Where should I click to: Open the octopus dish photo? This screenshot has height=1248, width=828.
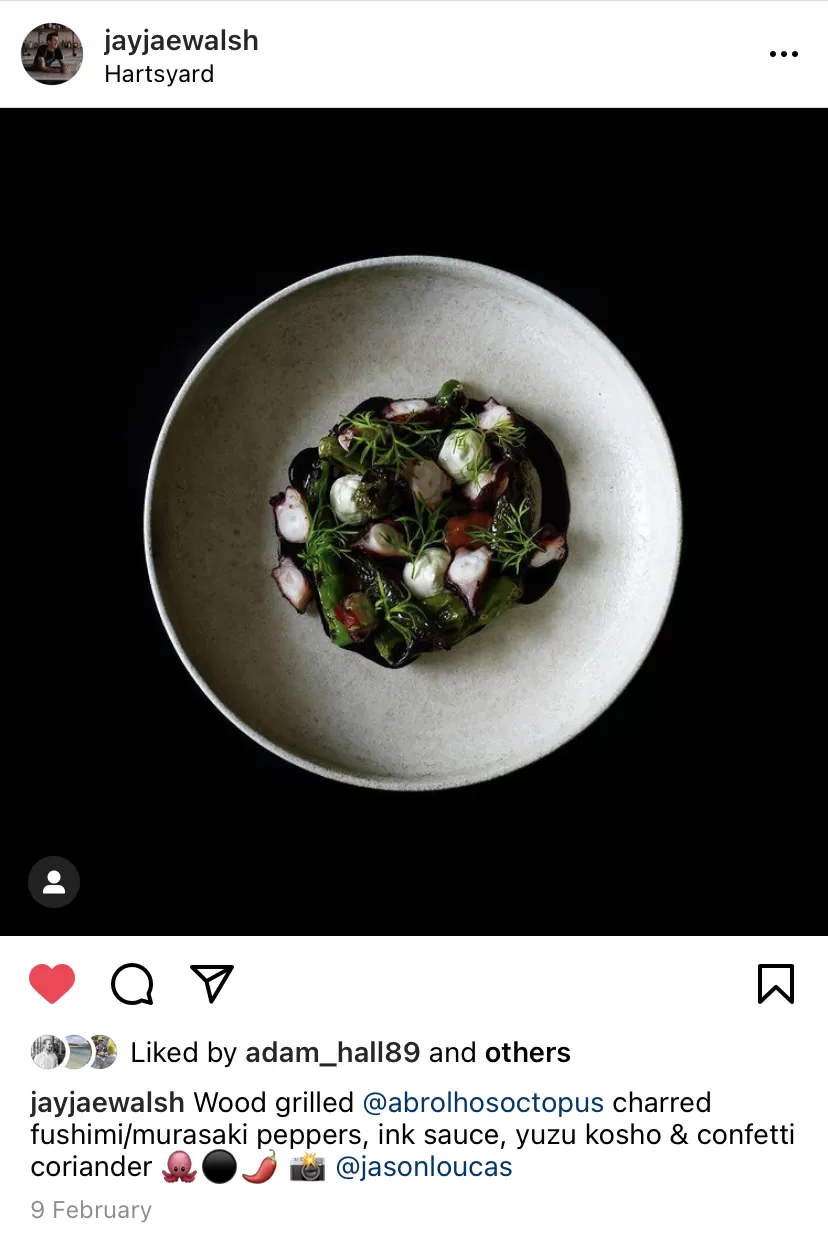click(414, 522)
